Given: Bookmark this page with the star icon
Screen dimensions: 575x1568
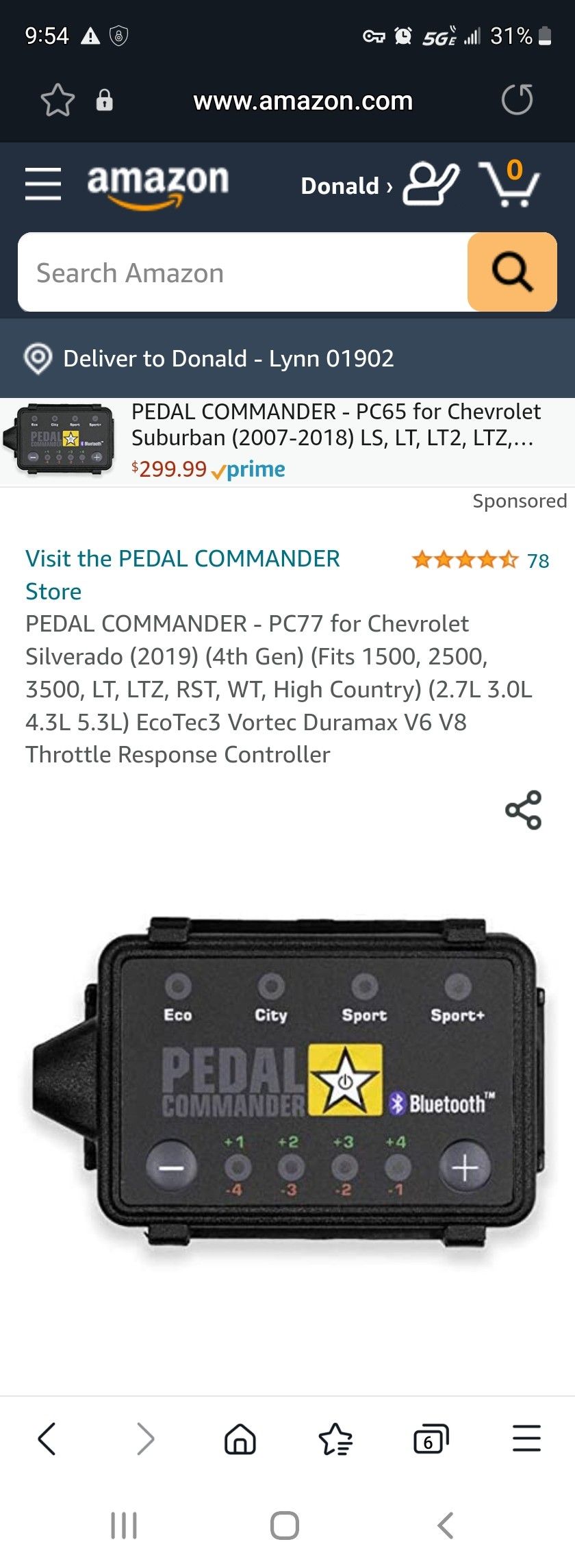Looking at the screenshot, I should pyautogui.click(x=57, y=101).
